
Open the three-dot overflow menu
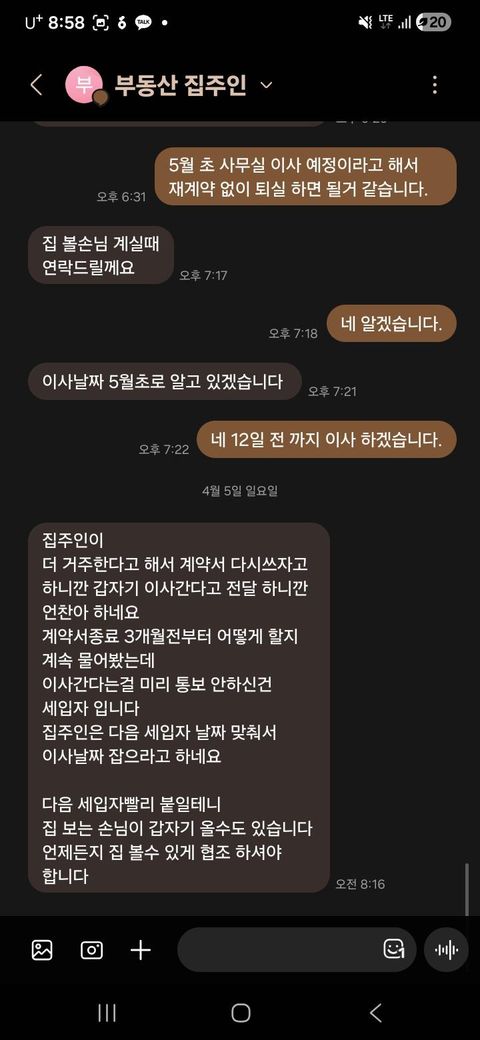(435, 85)
